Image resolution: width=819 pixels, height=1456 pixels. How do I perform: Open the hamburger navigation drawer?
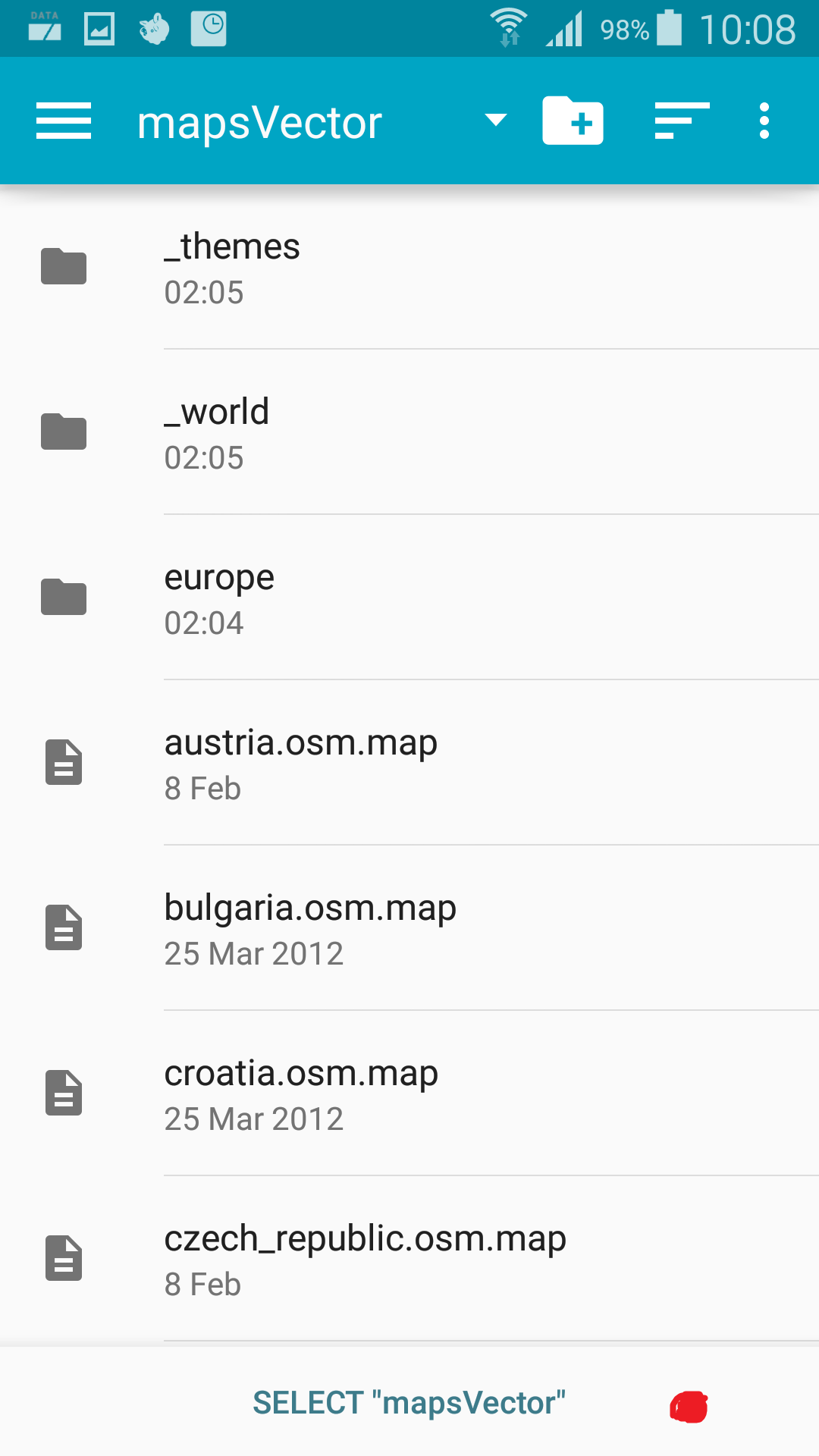[64, 121]
